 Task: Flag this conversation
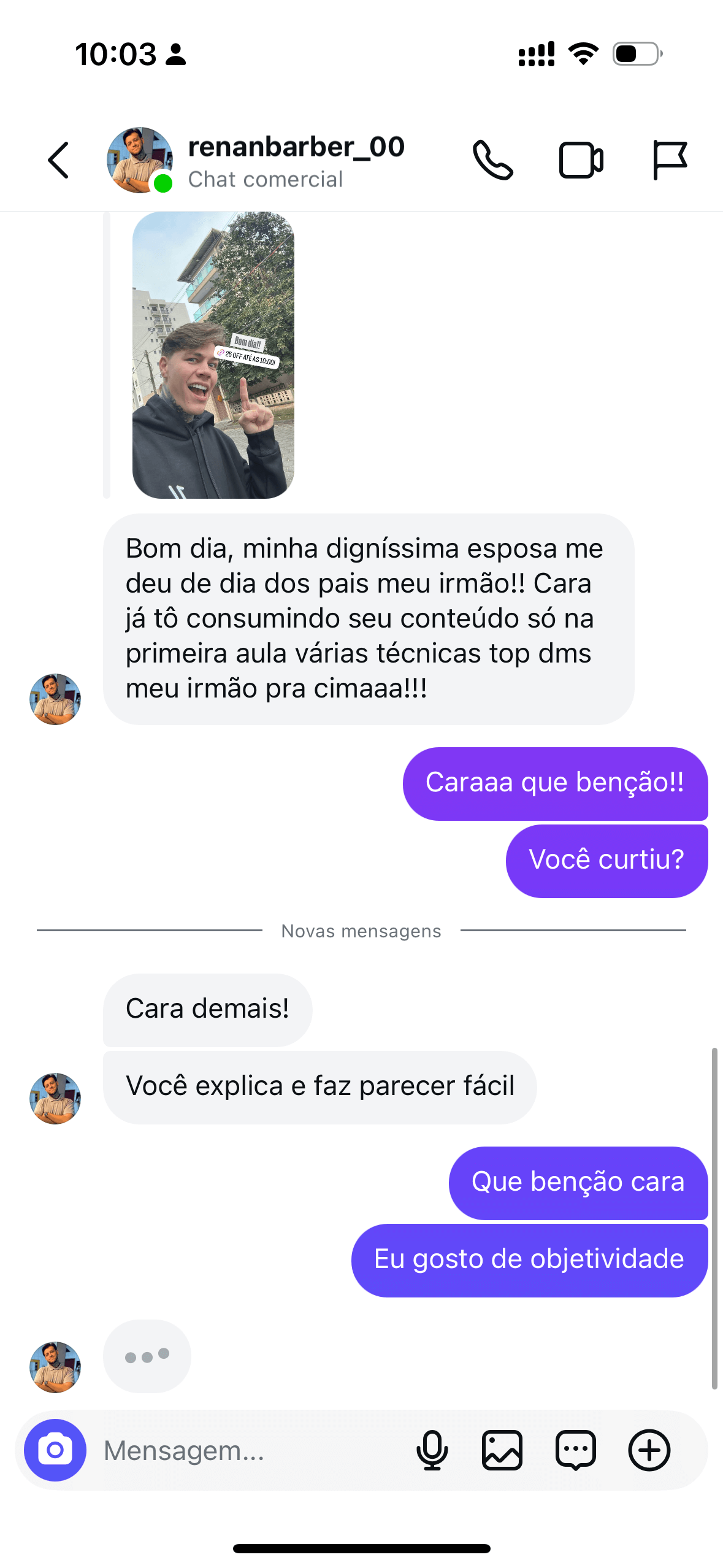click(669, 161)
